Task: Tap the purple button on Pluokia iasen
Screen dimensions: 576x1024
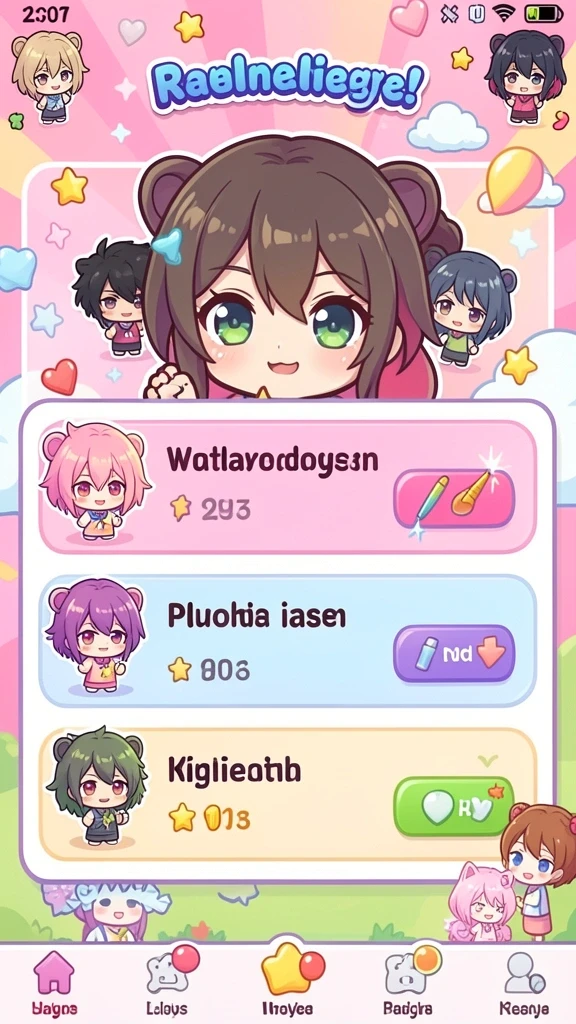Action: [454, 654]
